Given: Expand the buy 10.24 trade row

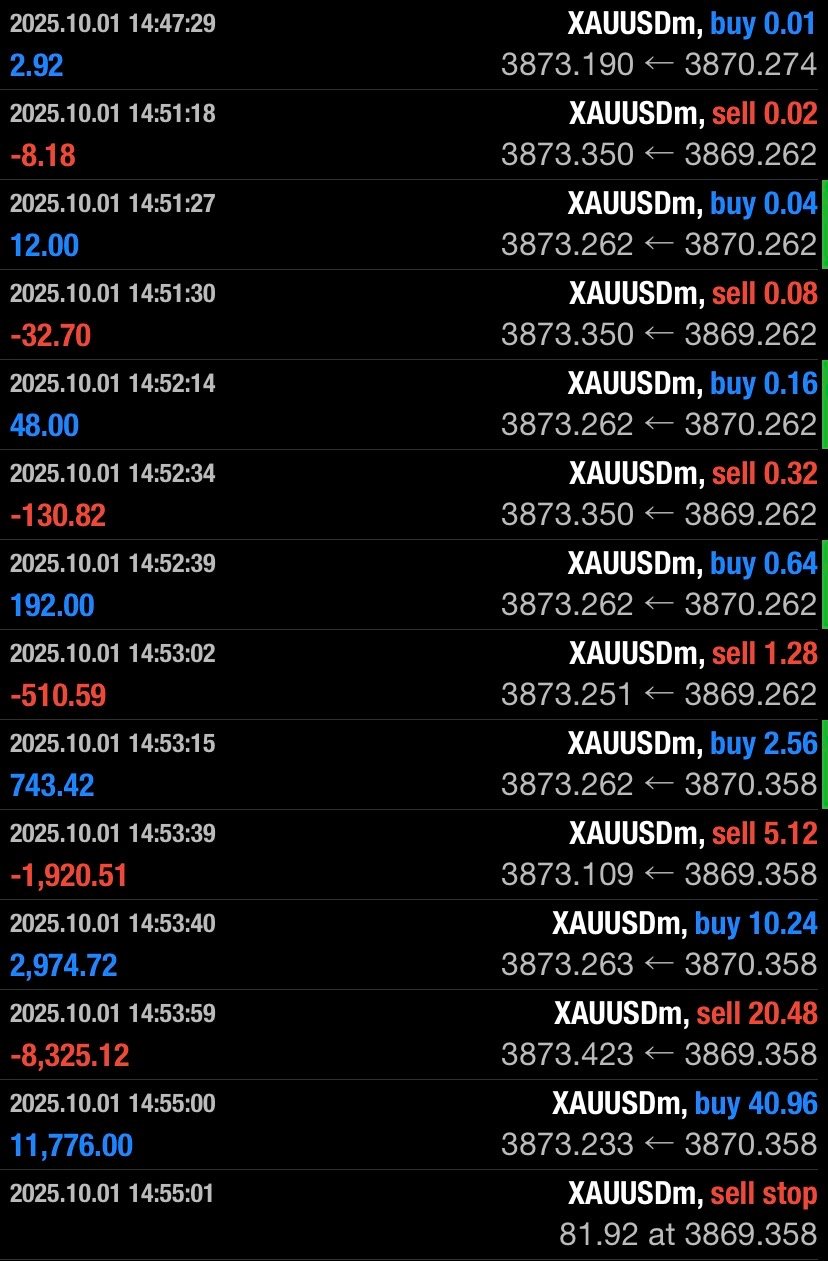Looking at the screenshot, I should pyautogui.click(x=414, y=945).
